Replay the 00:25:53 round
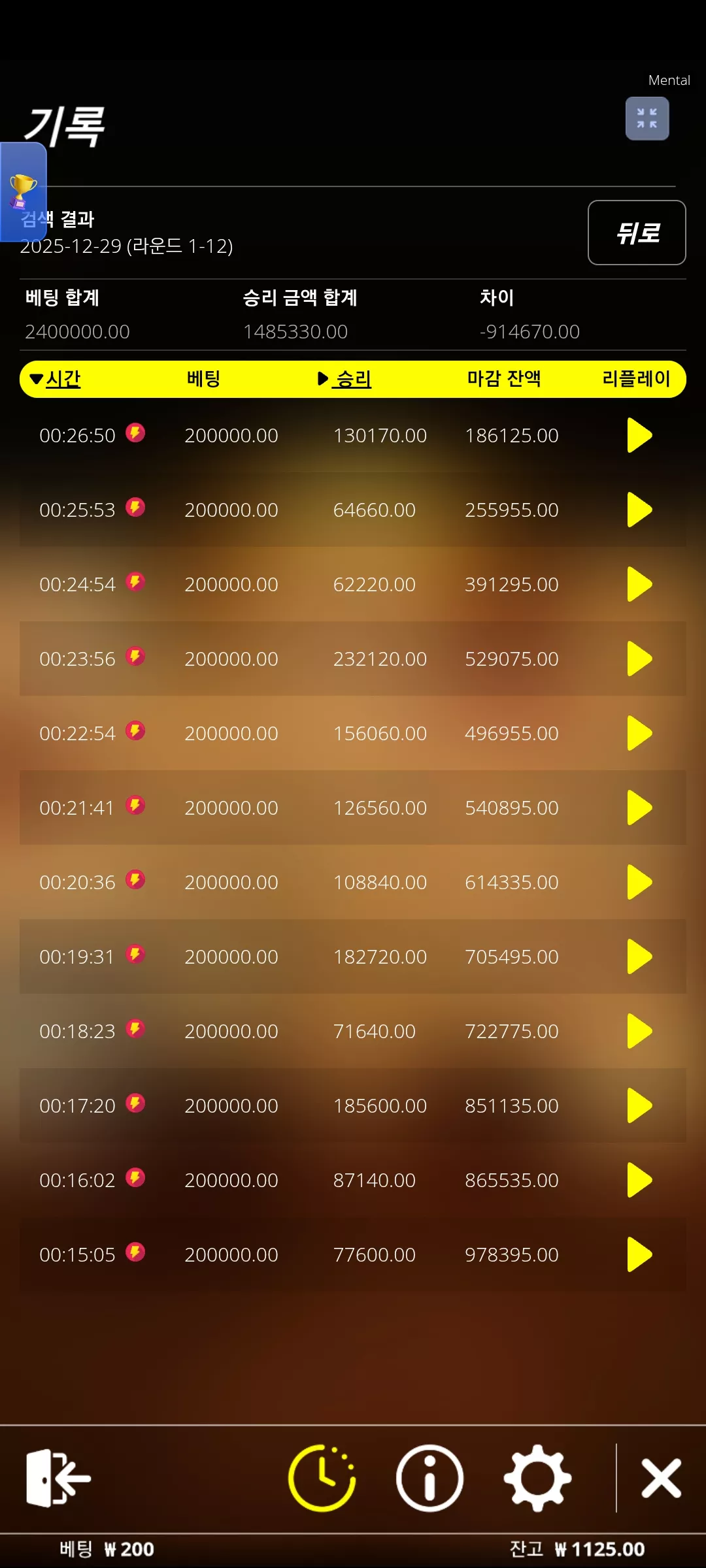 [639, 510]
